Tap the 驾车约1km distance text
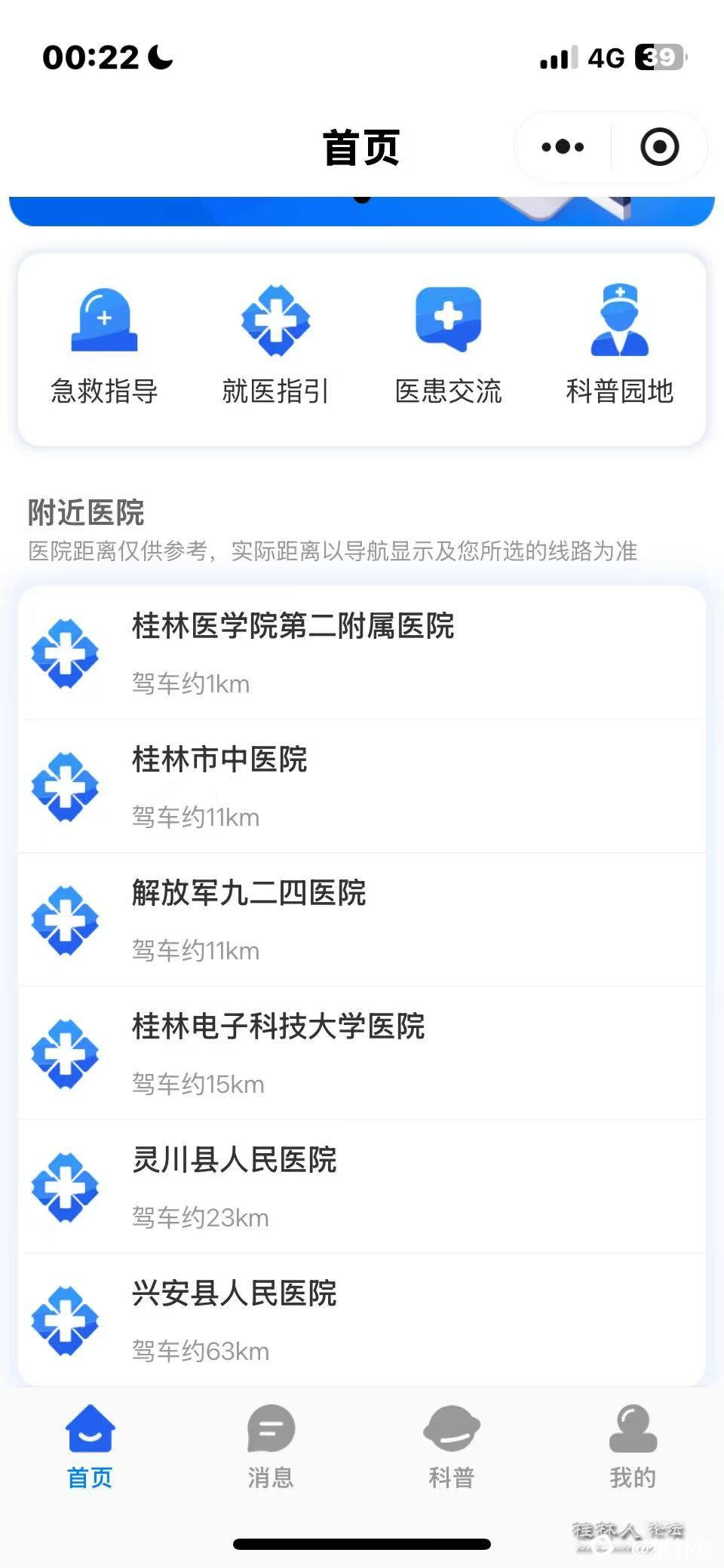Viewport: 724px width, 1568px height. (189, 685)
